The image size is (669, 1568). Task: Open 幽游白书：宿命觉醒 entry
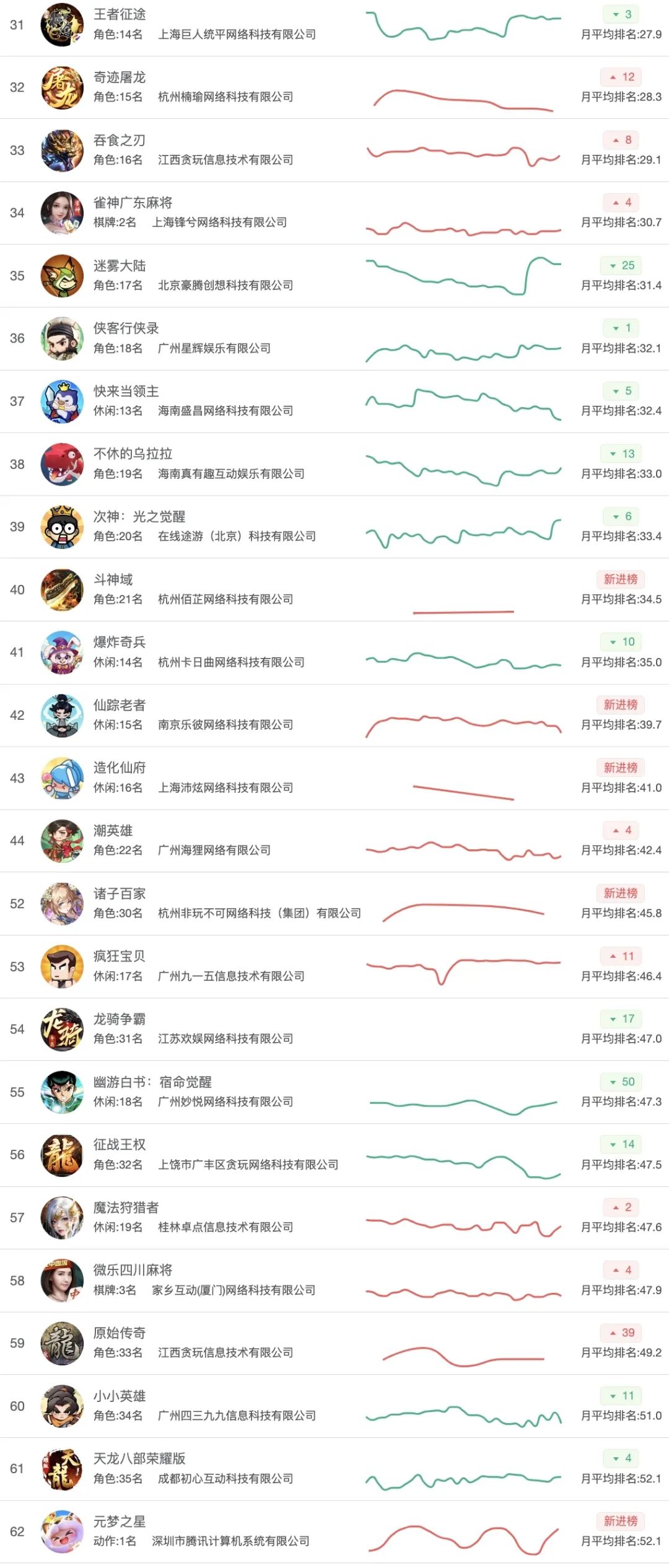[x=152, y=1082]
